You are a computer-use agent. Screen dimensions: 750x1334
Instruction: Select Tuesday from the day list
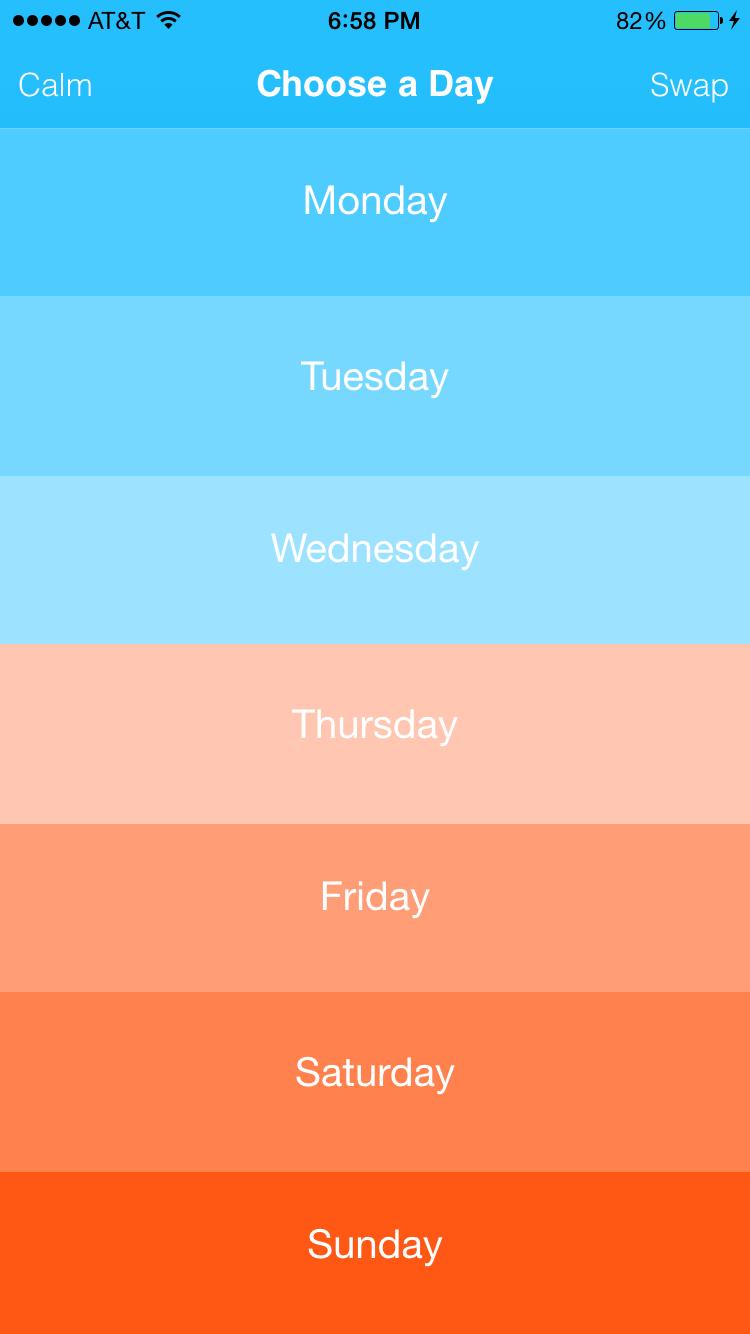click(374, 375)
